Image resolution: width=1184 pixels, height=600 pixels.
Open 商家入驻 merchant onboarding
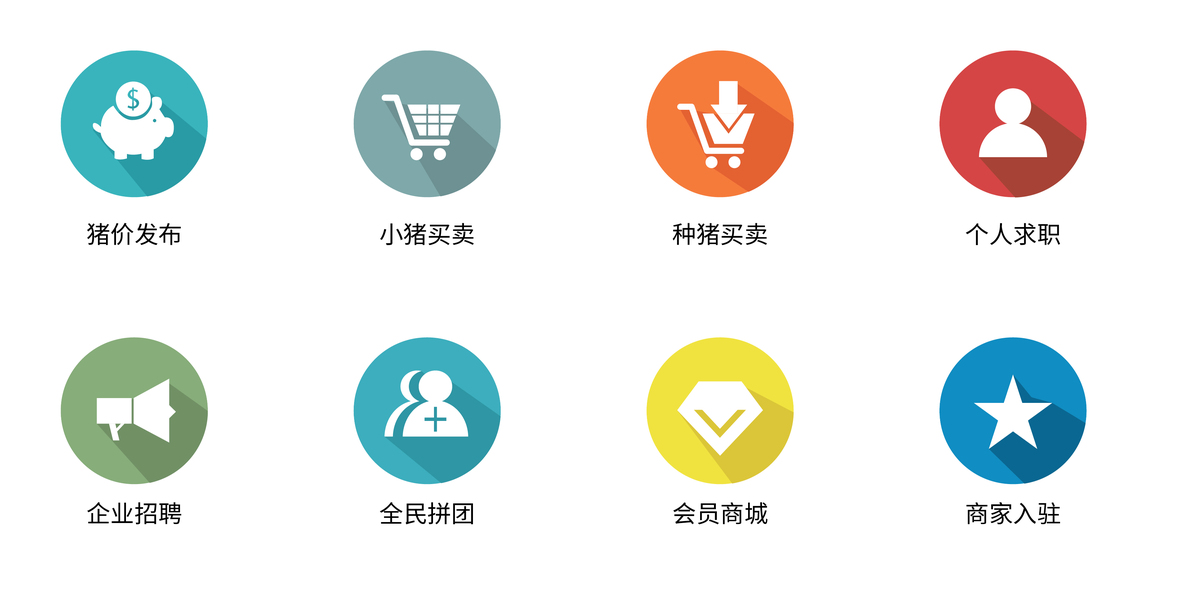(x=1013, y=411)
